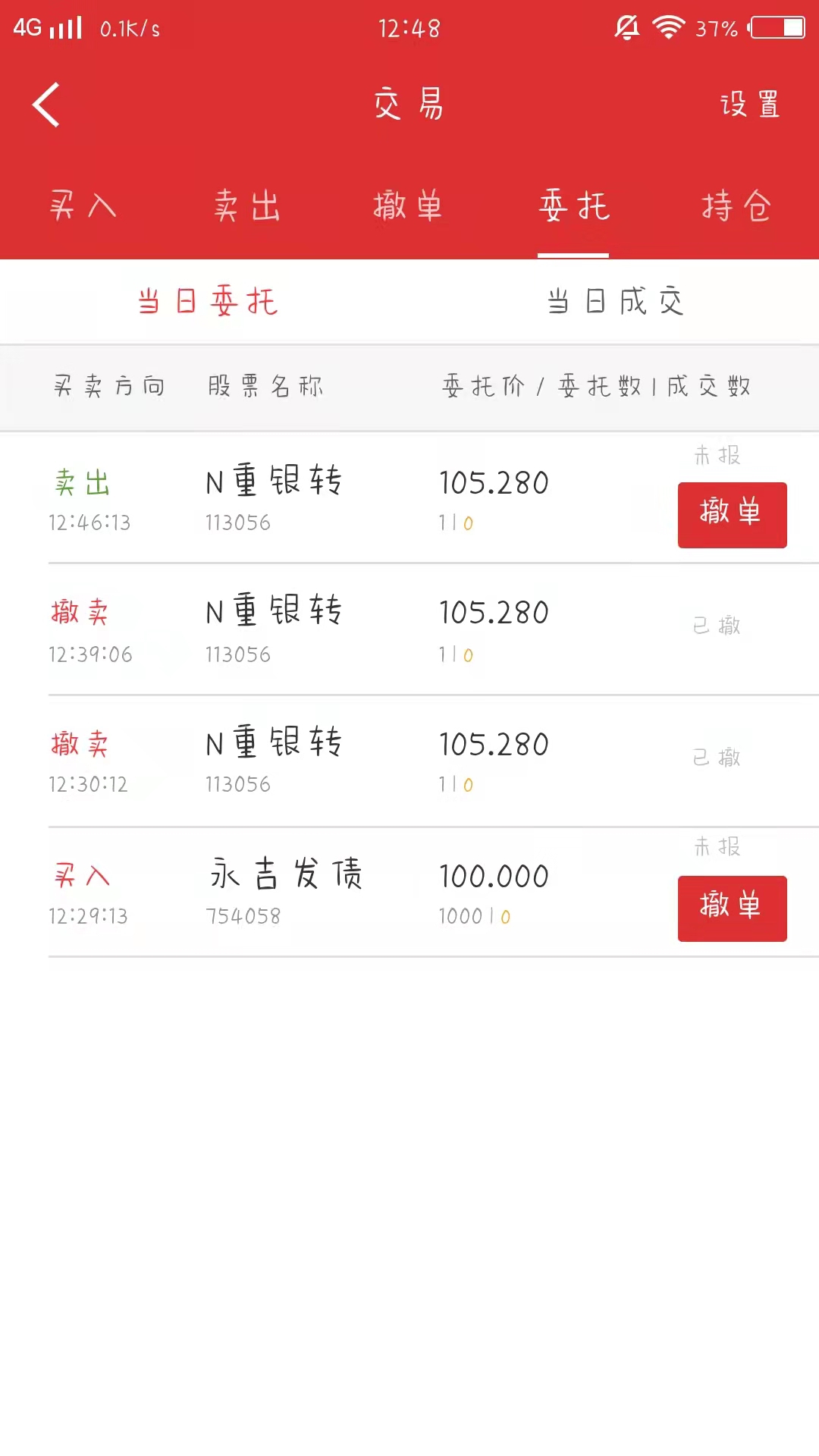
Task: Switch to the 卖出 tab
Action: [247, 206]
